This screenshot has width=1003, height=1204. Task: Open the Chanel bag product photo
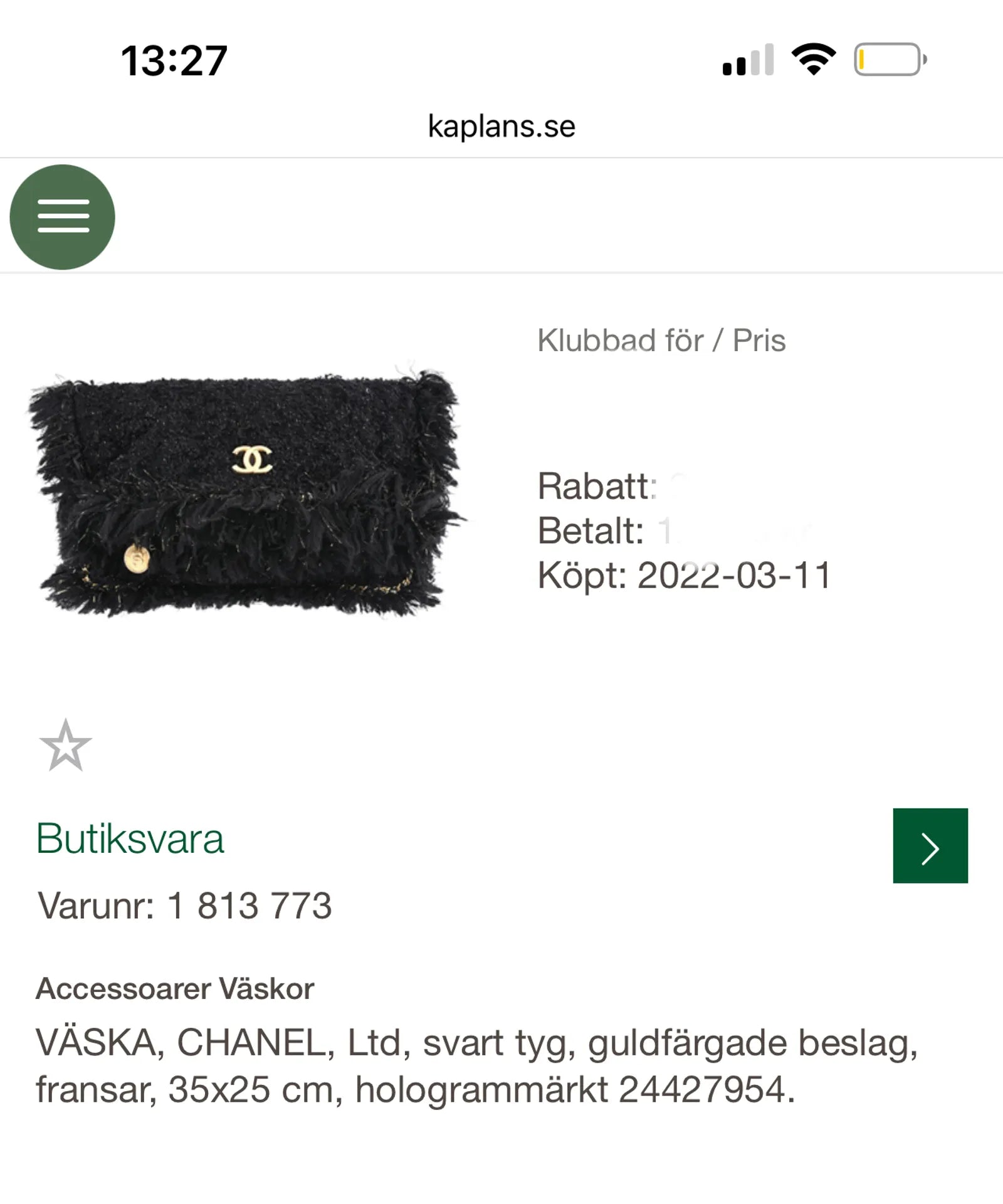tap(246, 490)
